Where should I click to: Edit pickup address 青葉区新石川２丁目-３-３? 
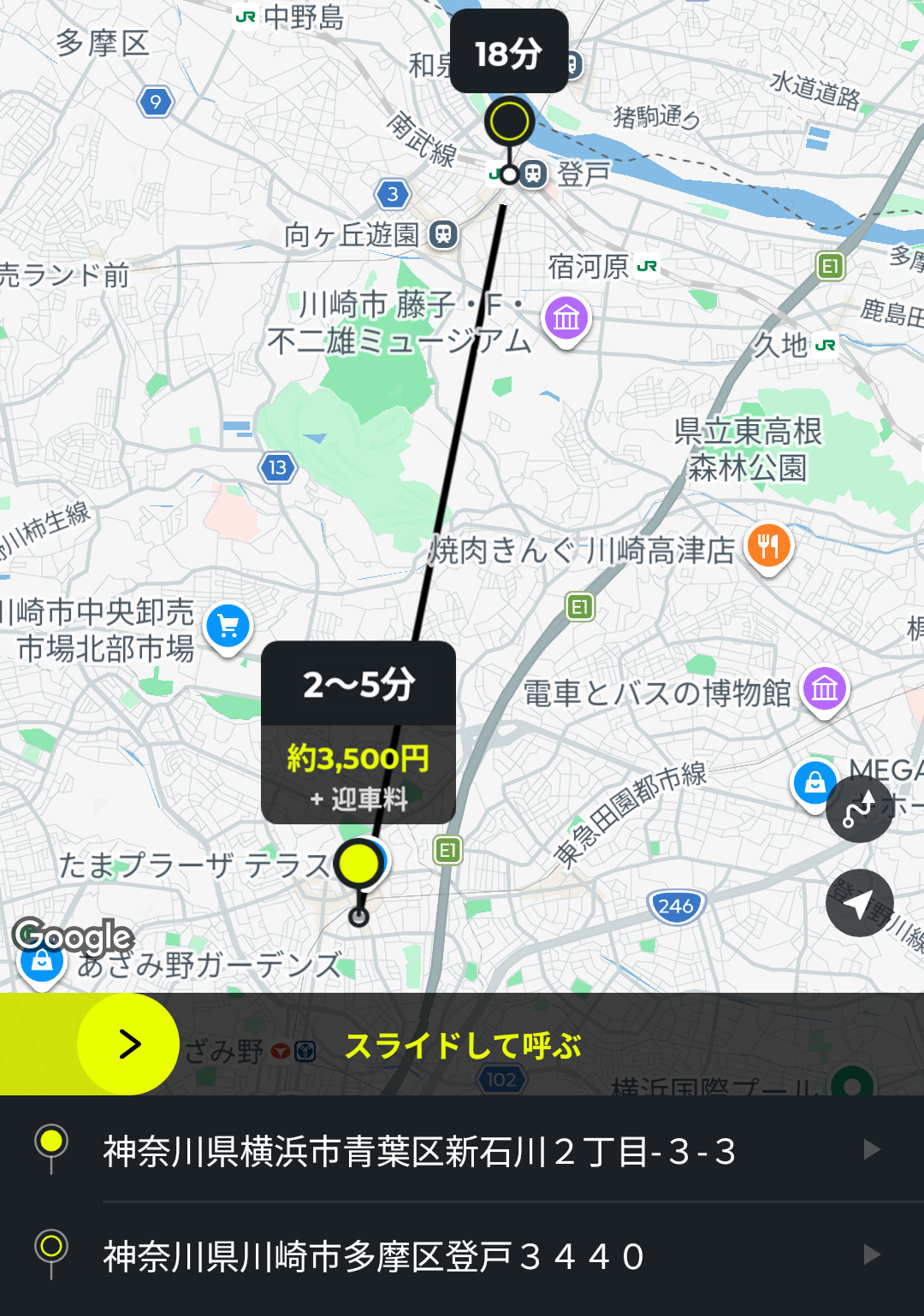coord(462,1151)
